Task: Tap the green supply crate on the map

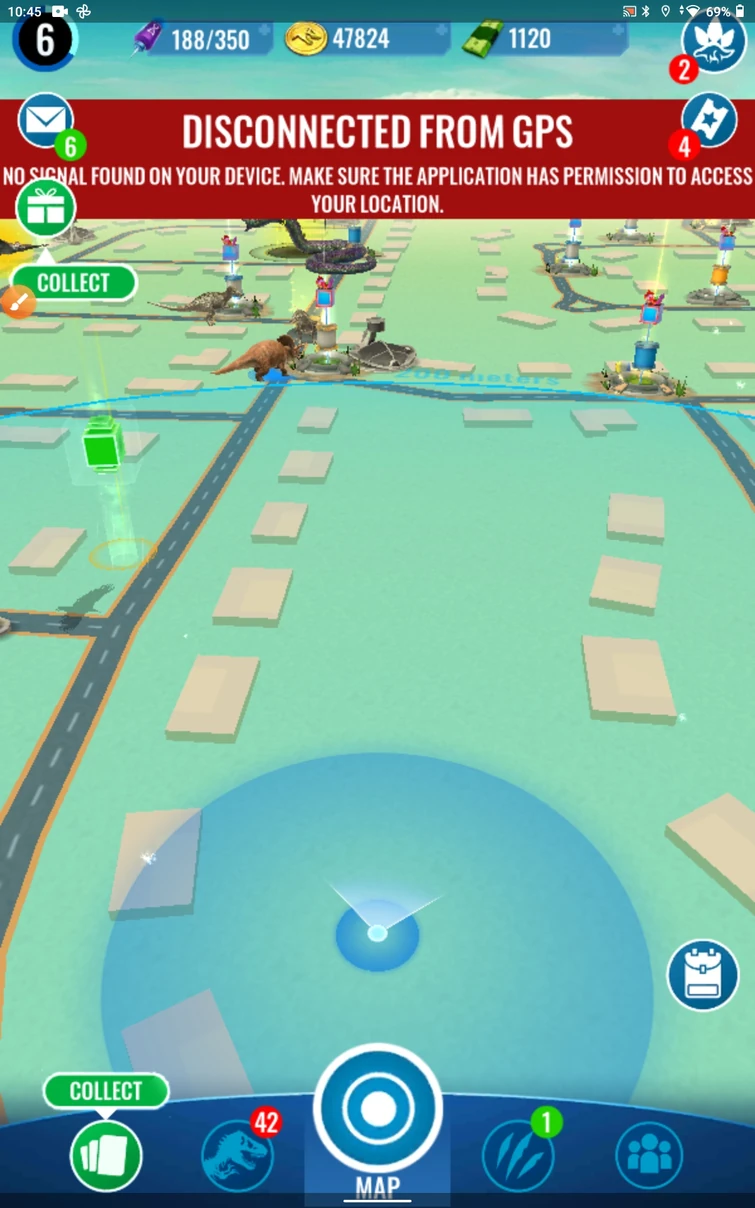Action: 102,445
